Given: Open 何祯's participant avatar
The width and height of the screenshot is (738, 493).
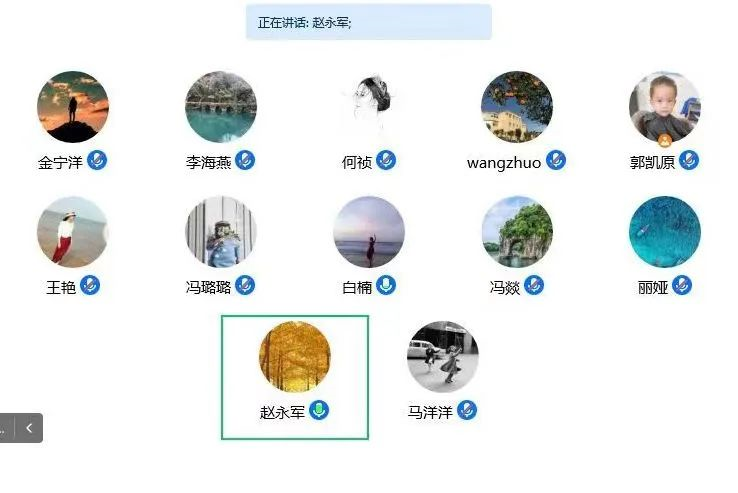Looking at the screenshot, I should pos(369,107).
